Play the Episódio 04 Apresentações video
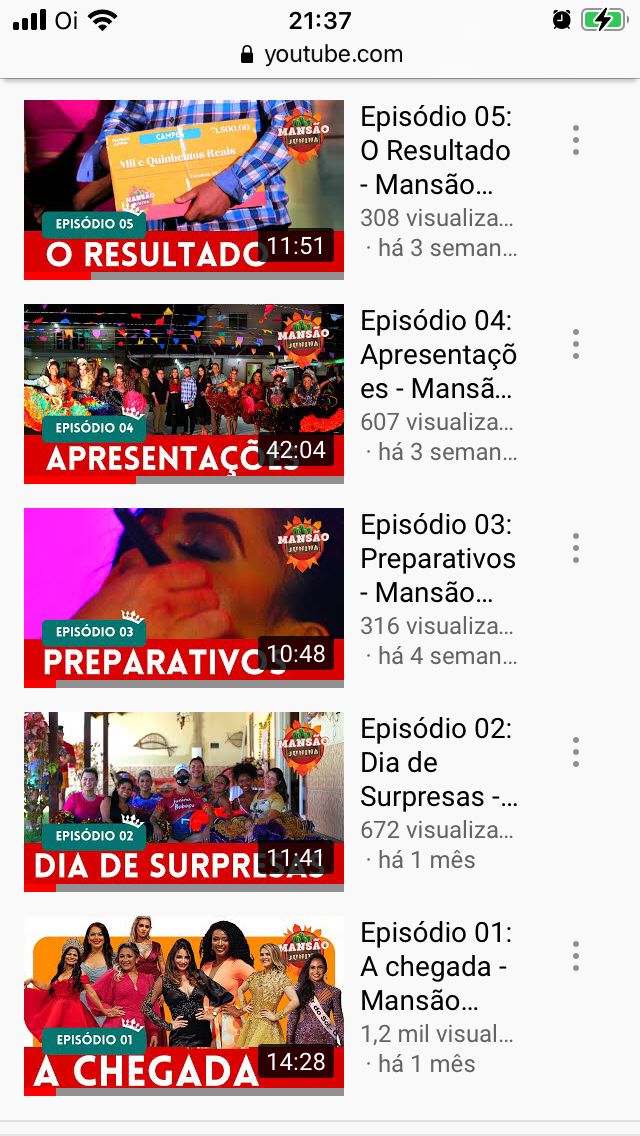This screenshot has width=640, height=1136. [x=184, y=393]
